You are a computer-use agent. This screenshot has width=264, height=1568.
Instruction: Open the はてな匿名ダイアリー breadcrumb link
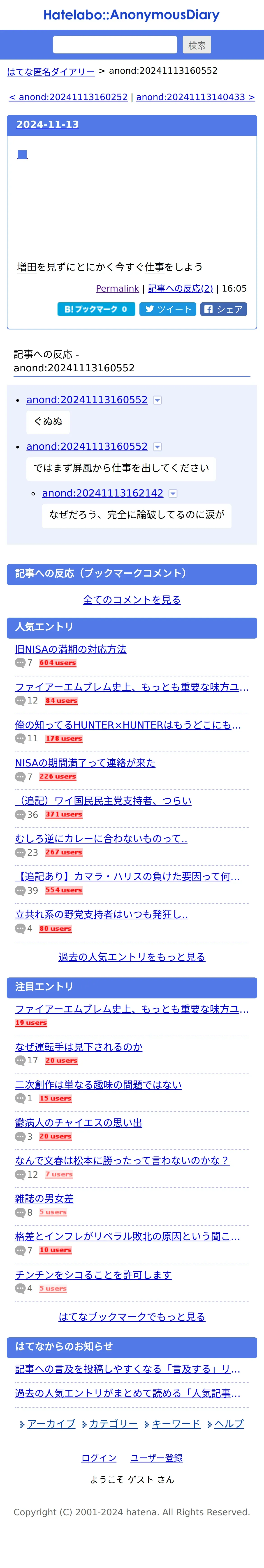[51, 72]
